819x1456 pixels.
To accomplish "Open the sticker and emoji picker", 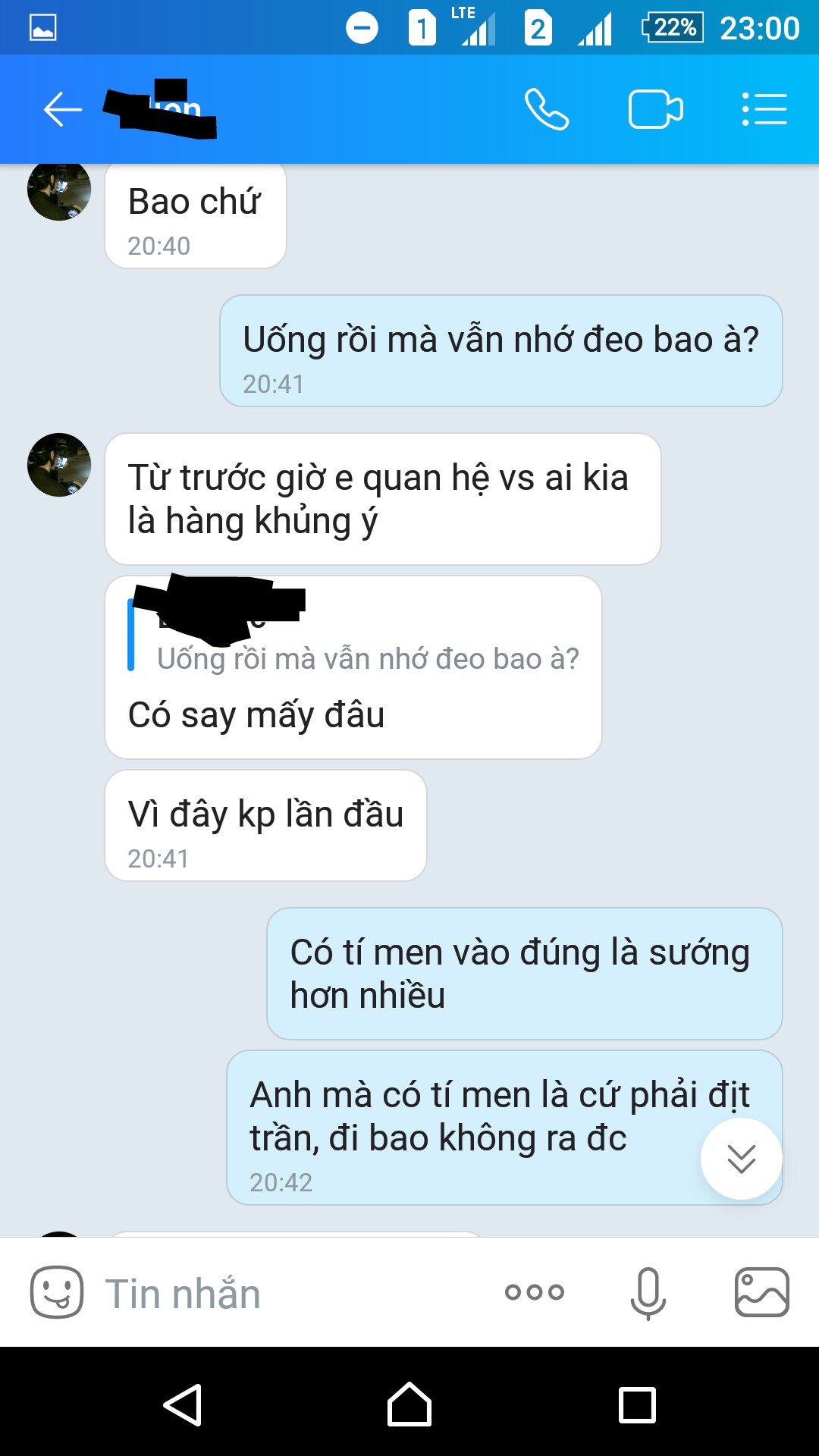I will [57, 1292].
